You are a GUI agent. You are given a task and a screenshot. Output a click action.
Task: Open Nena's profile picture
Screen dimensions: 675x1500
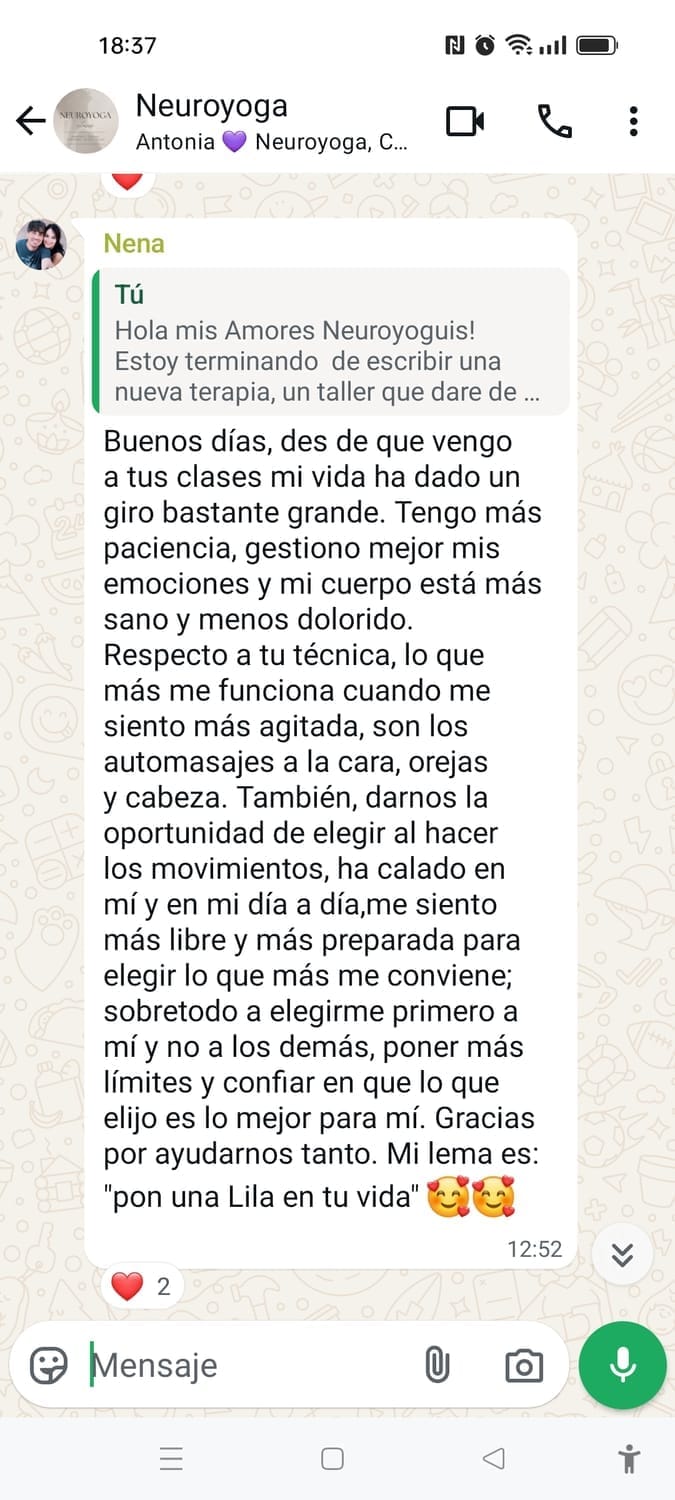[41, 245]
